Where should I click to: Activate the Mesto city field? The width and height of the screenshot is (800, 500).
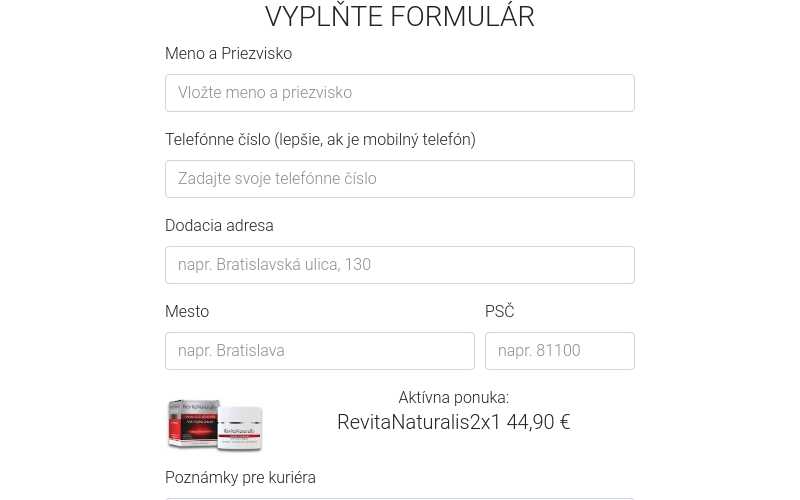pyautogui.click(x=319, y=351)
